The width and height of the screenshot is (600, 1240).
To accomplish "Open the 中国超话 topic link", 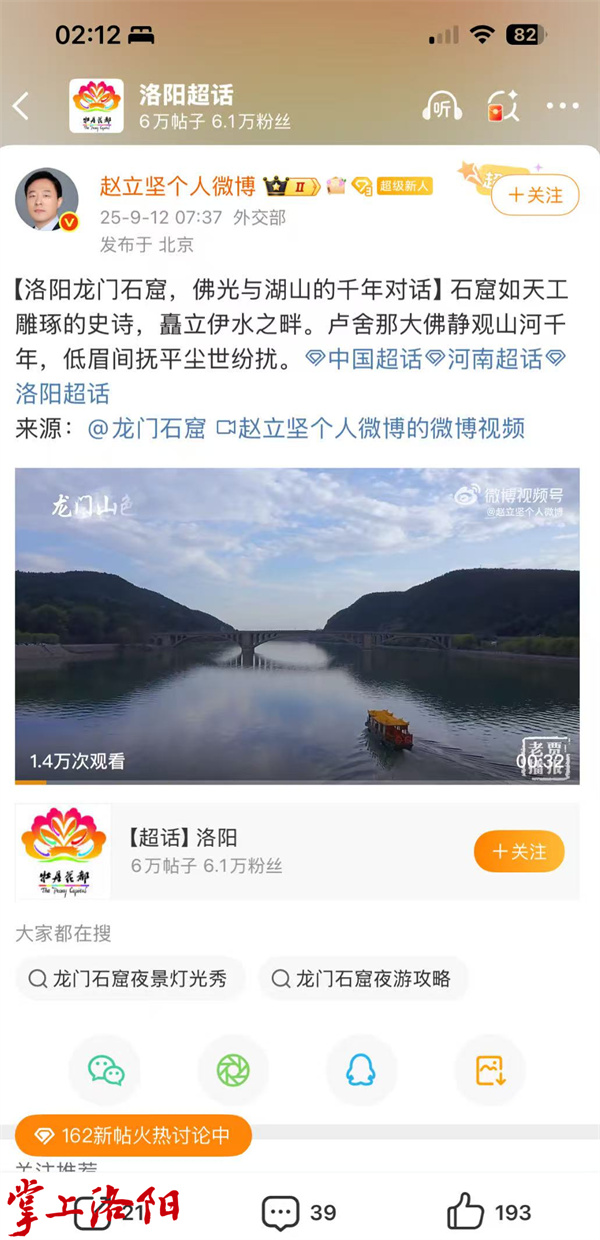I will pyautogui.click(x=364, y=360).
